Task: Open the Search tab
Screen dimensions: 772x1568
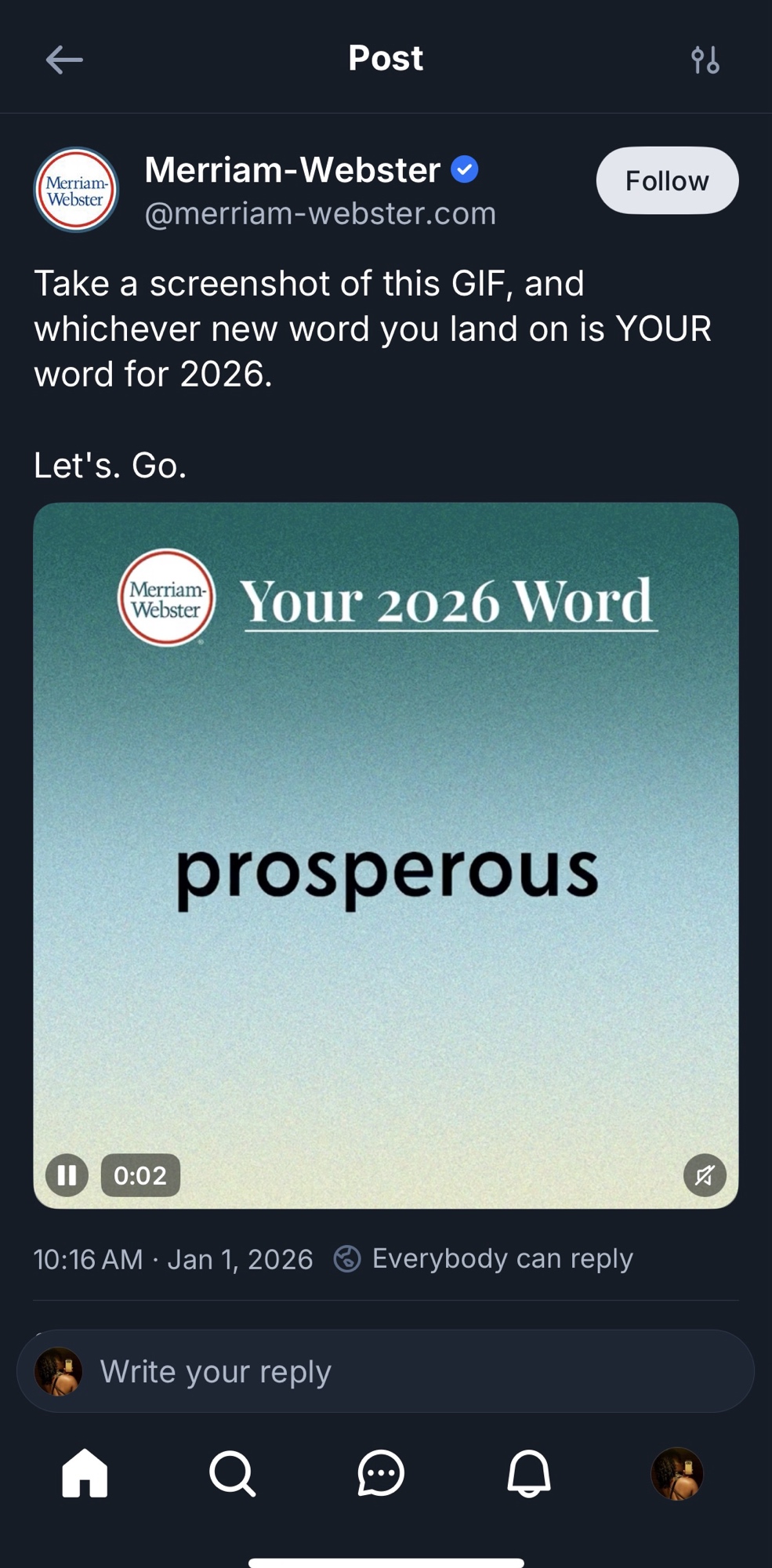Action: [x=233, y=1473]
